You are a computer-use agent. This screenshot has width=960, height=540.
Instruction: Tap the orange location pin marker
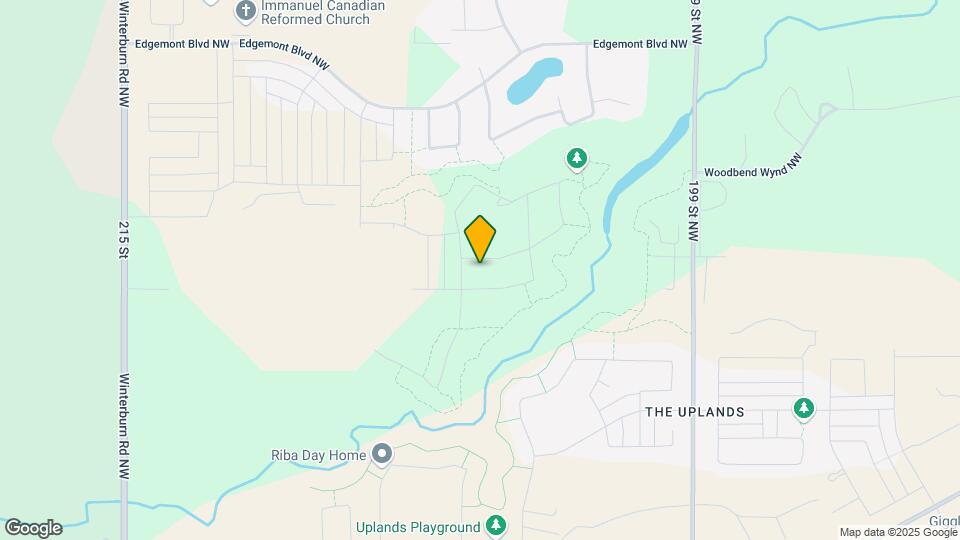point(481,239)
